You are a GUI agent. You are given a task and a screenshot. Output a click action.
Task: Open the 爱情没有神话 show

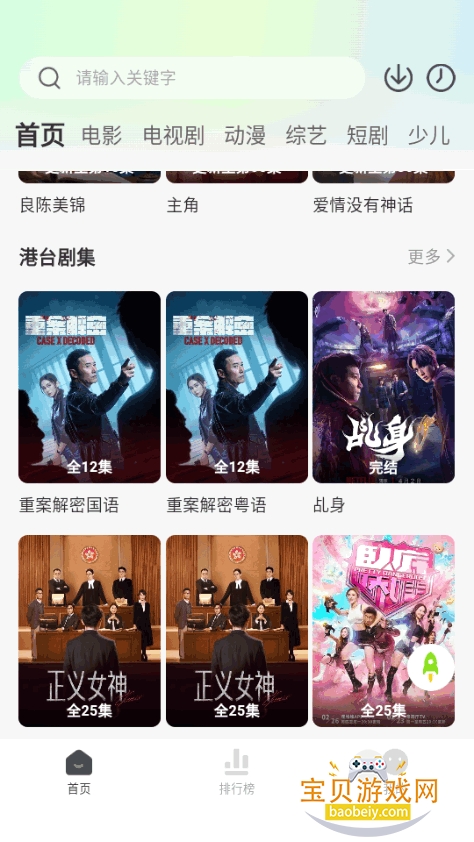363,205
